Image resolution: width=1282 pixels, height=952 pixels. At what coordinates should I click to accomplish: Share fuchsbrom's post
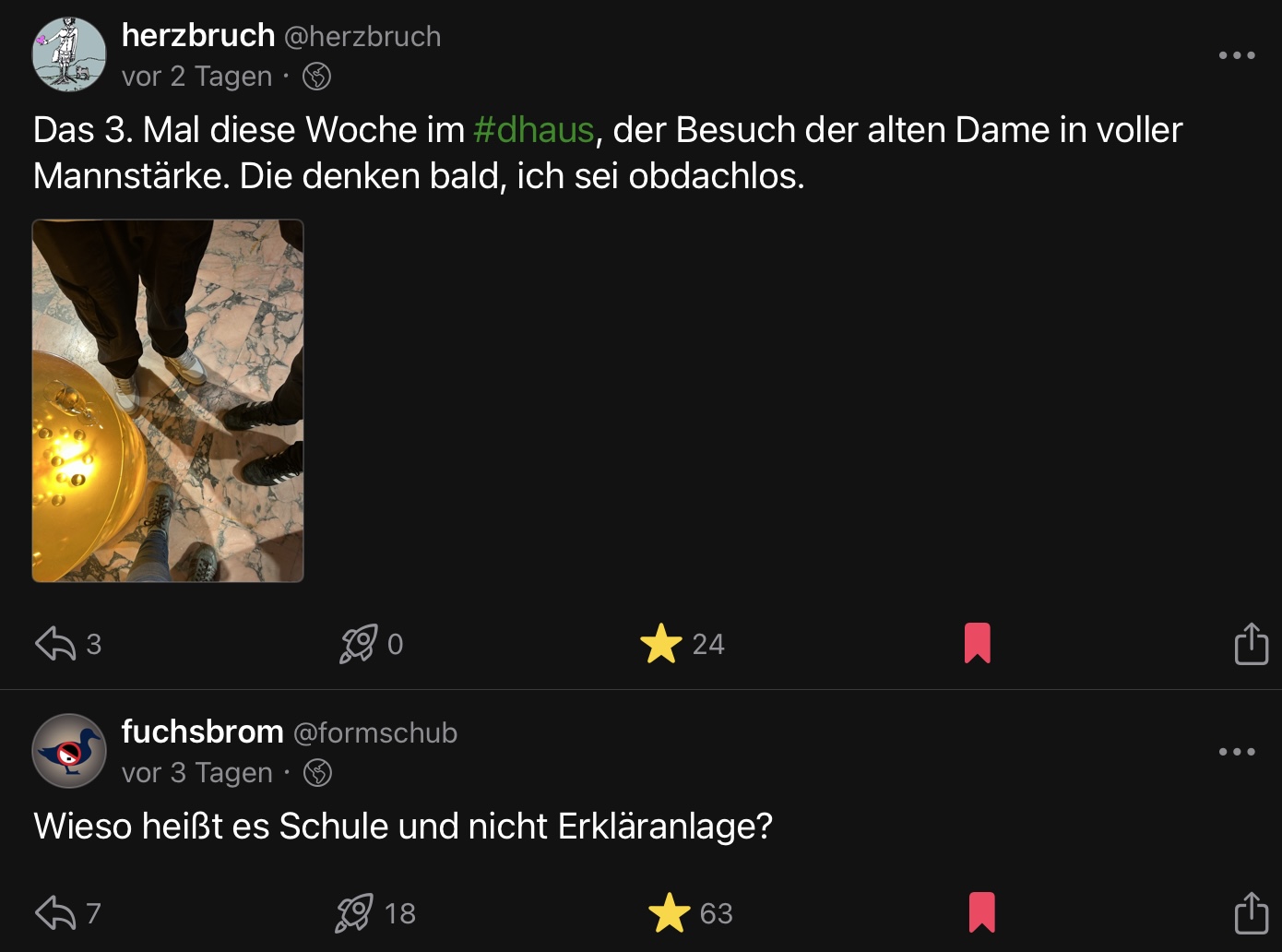coord(1251,912)
